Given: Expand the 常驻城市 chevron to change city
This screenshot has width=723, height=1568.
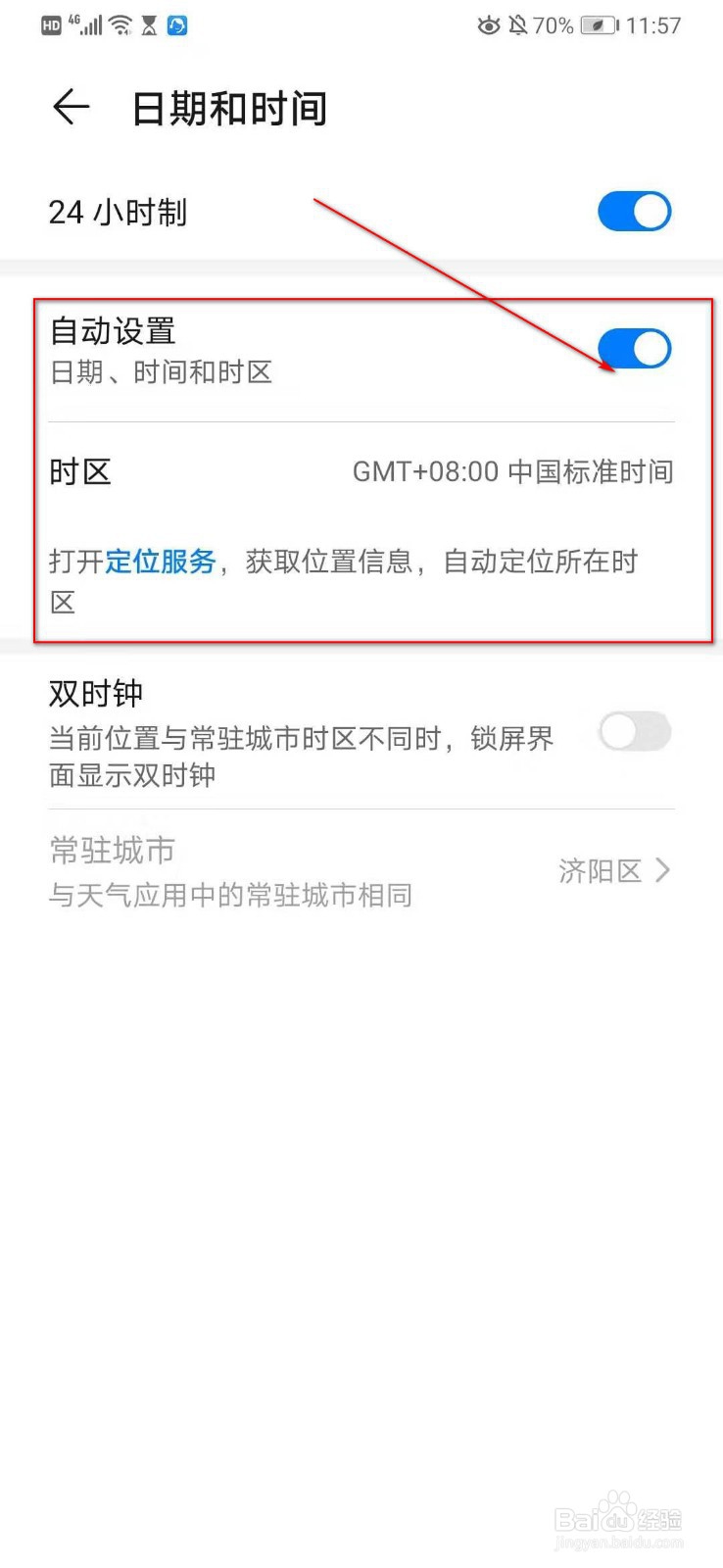Looking at the screenshot, I should pyautogui.click(x=662, y=870).
